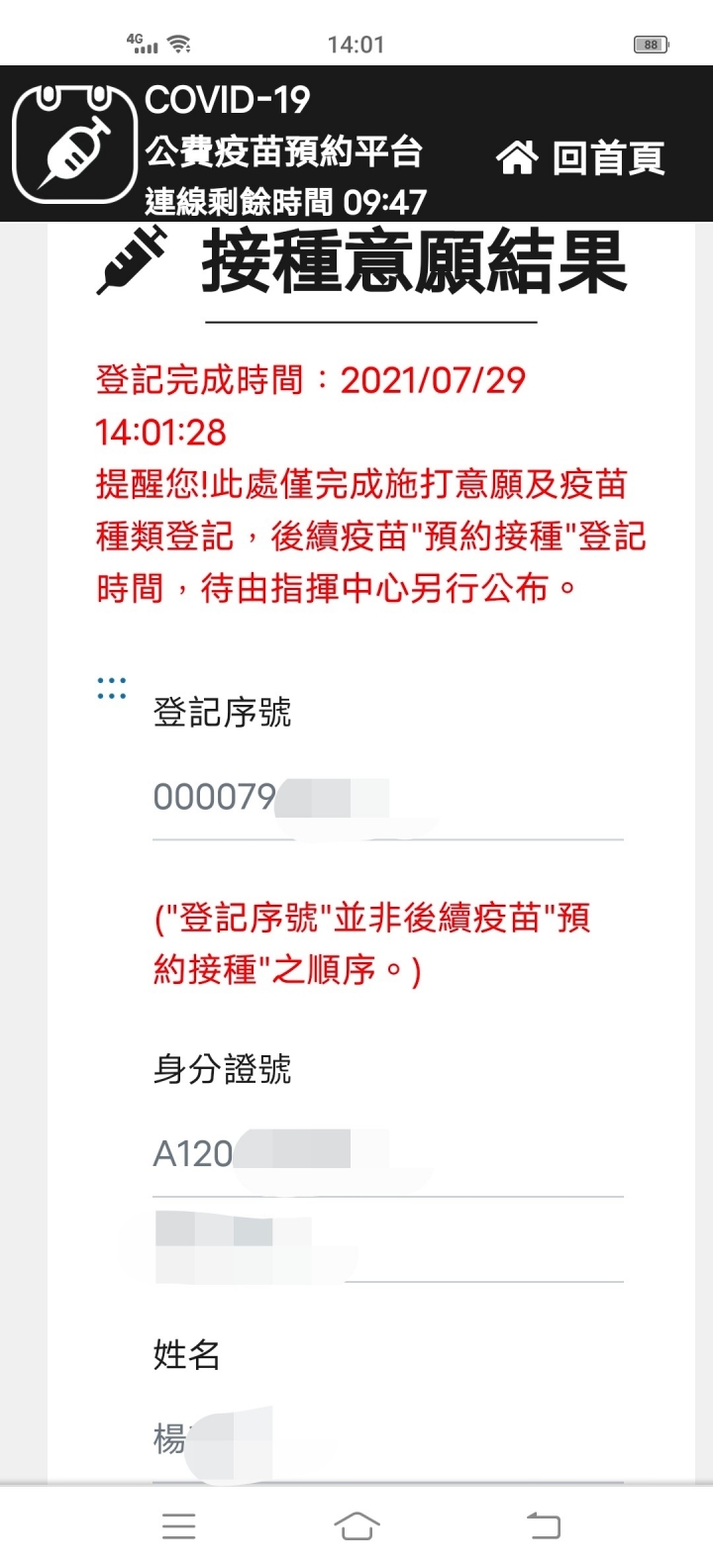Select the 登記序號 number field
Viewport: 713px width, 1568px height.
coord(386,798)
